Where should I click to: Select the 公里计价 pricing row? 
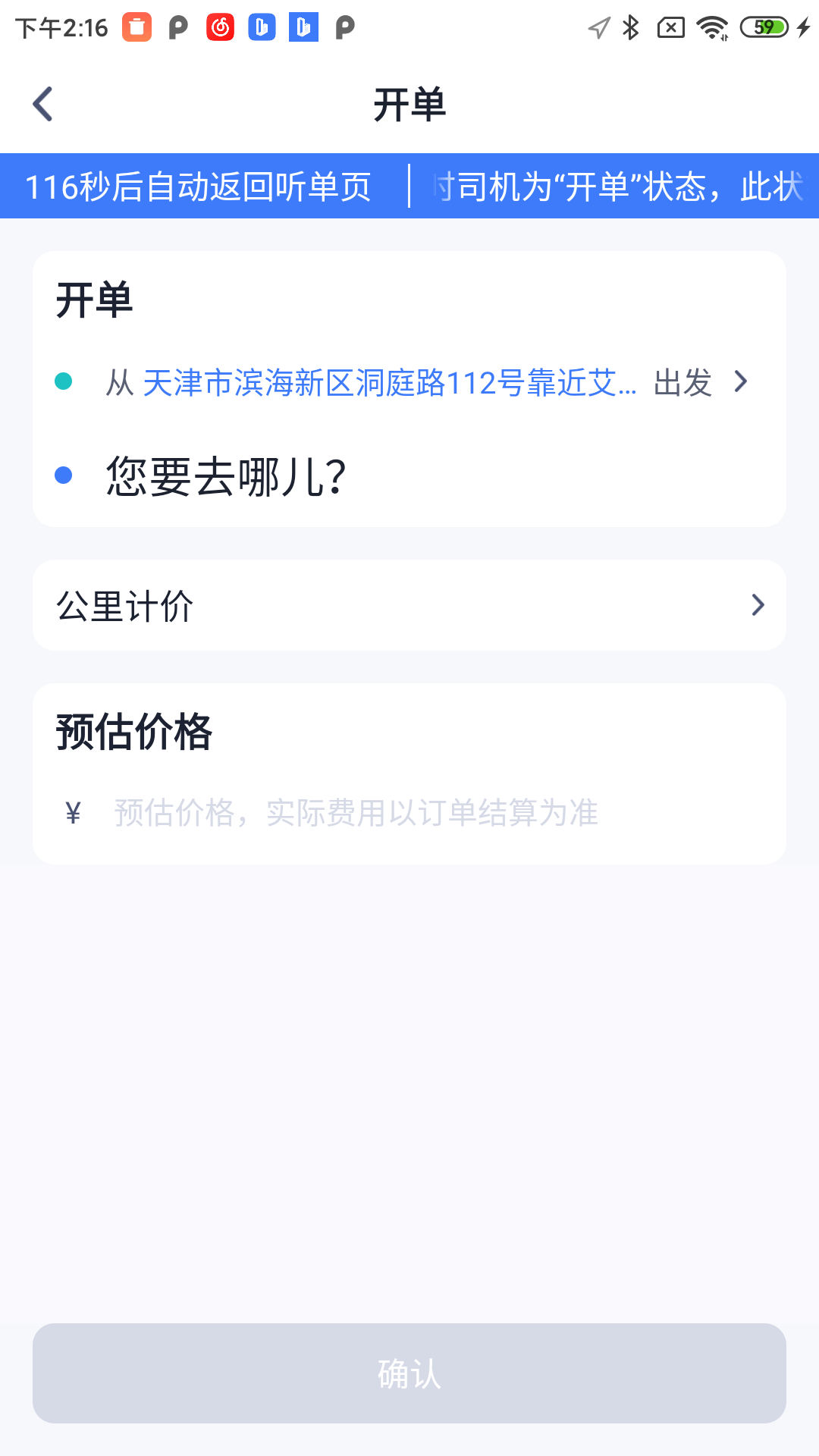(409, 605)
